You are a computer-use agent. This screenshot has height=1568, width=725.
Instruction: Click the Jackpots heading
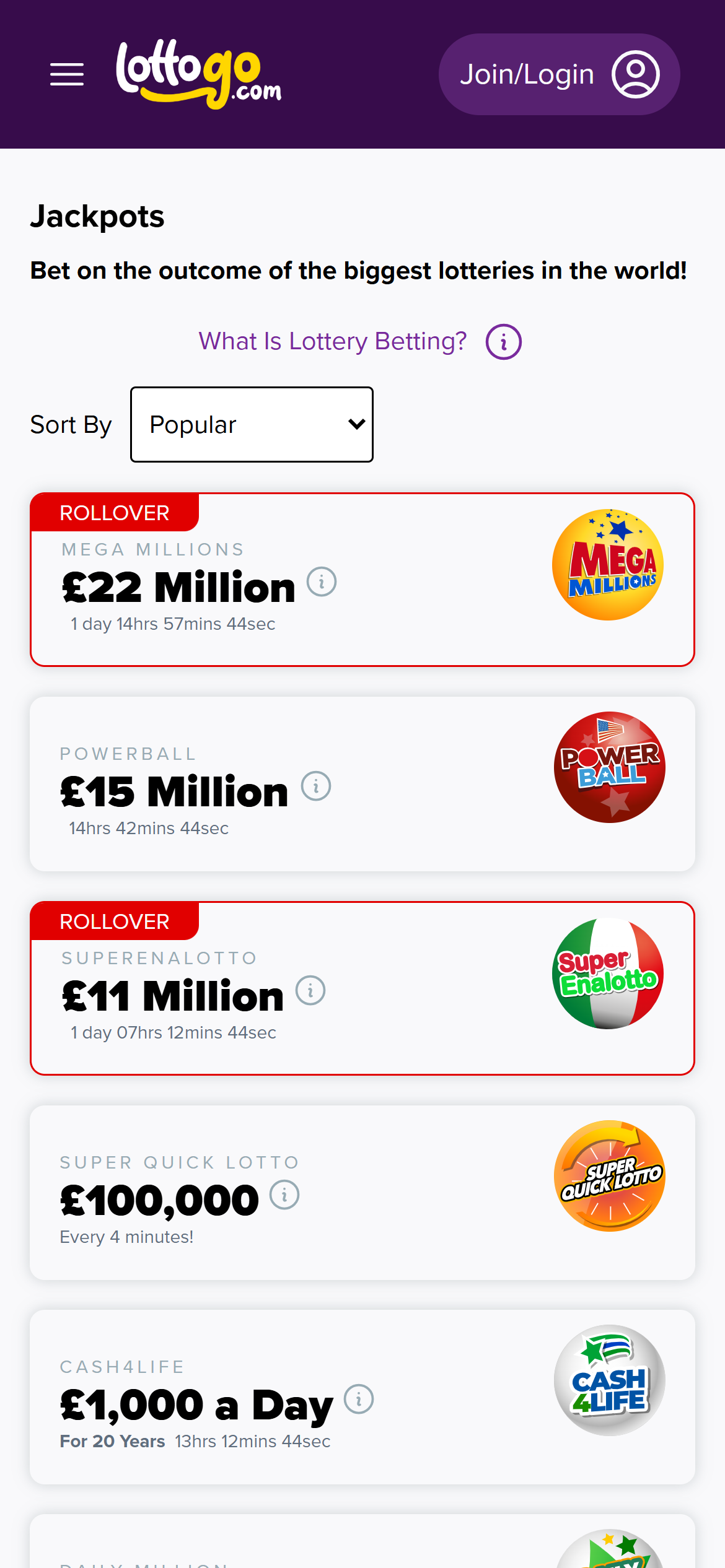pyautogui.click(x=97, y=216)
